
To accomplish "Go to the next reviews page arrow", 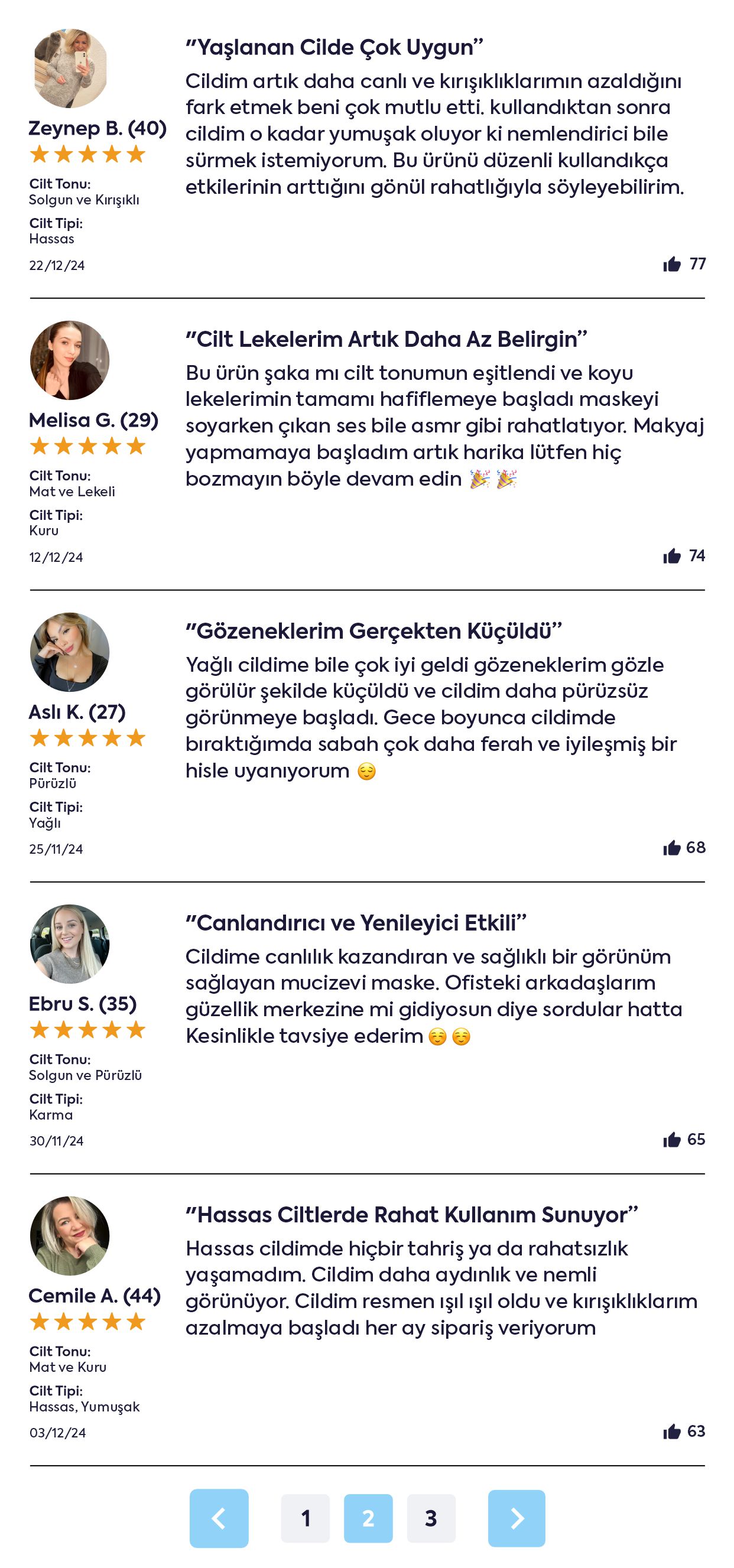I will 516,1518.
